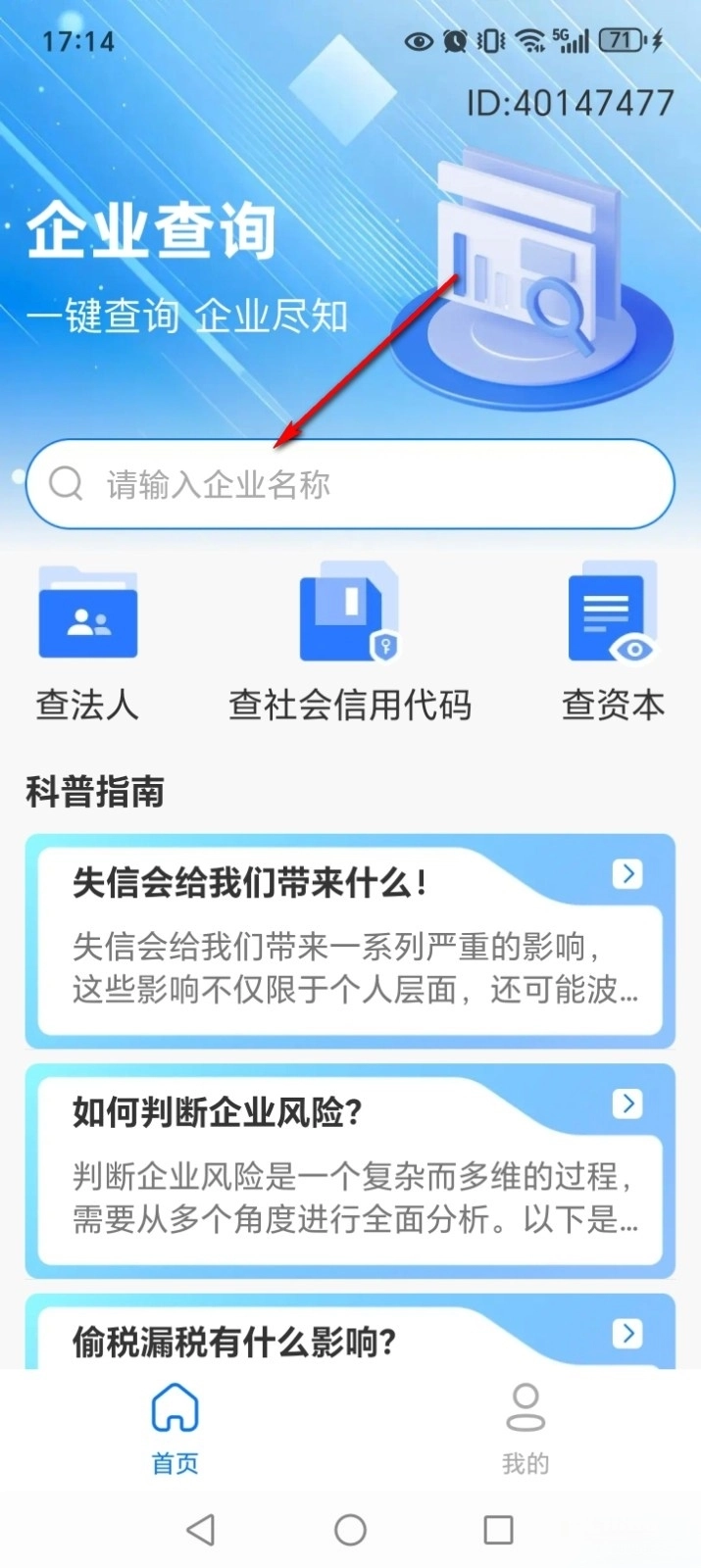Go back with the system back button

[201, 1530]
